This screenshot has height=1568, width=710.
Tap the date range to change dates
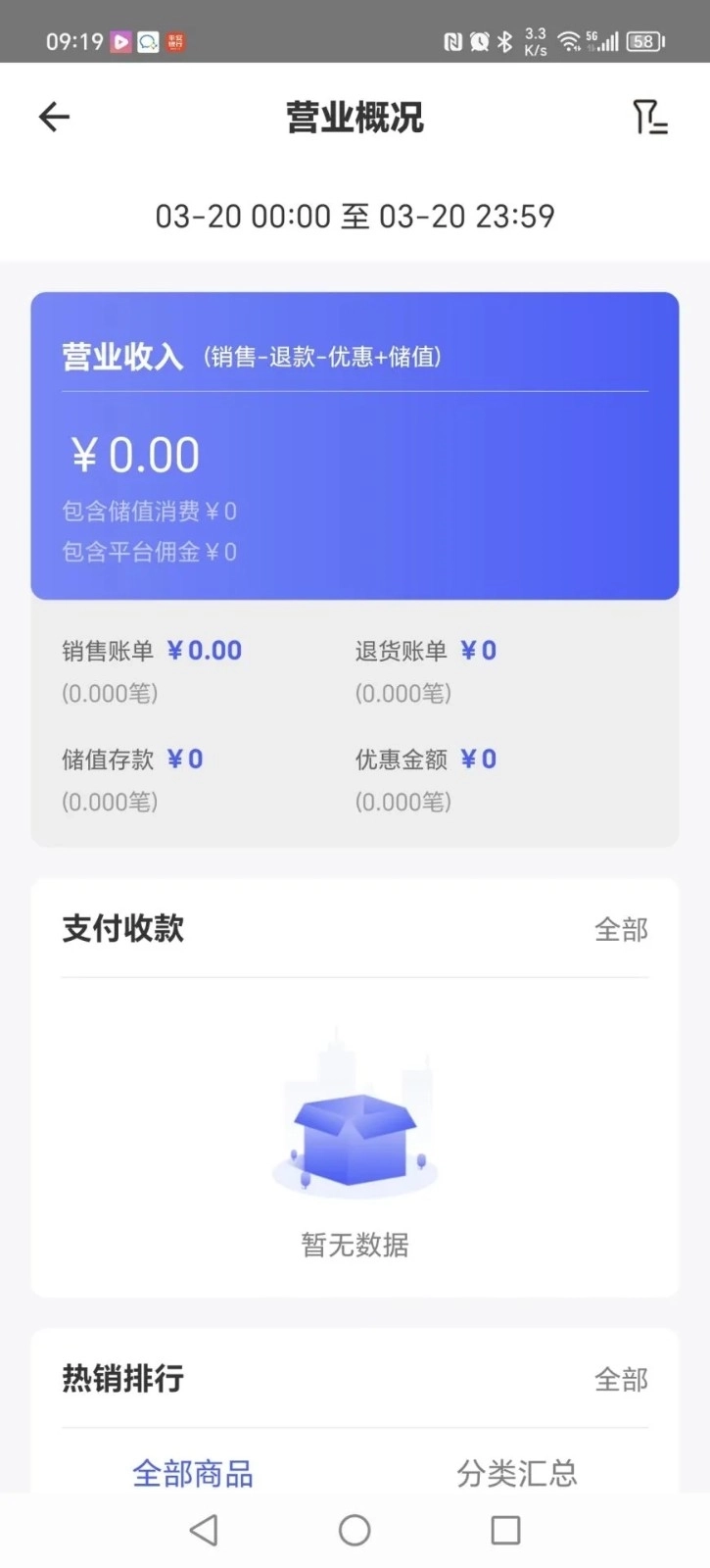[355, 216]
